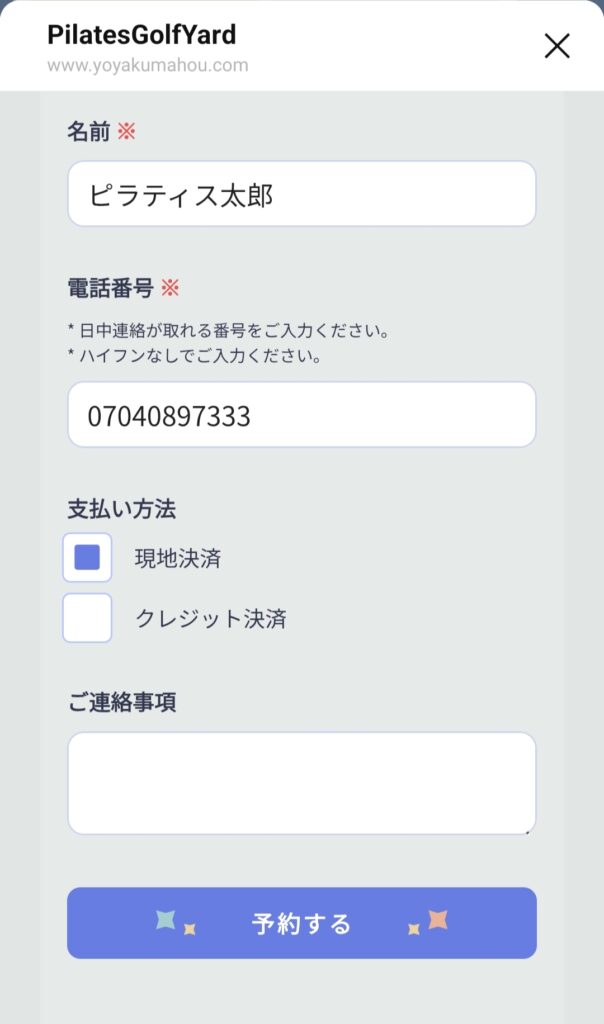This screenshot has width=604, height=1024.
Task: Focus the ご連絡事項 message box
Action: pyautogui.click(x=301, y=783)
